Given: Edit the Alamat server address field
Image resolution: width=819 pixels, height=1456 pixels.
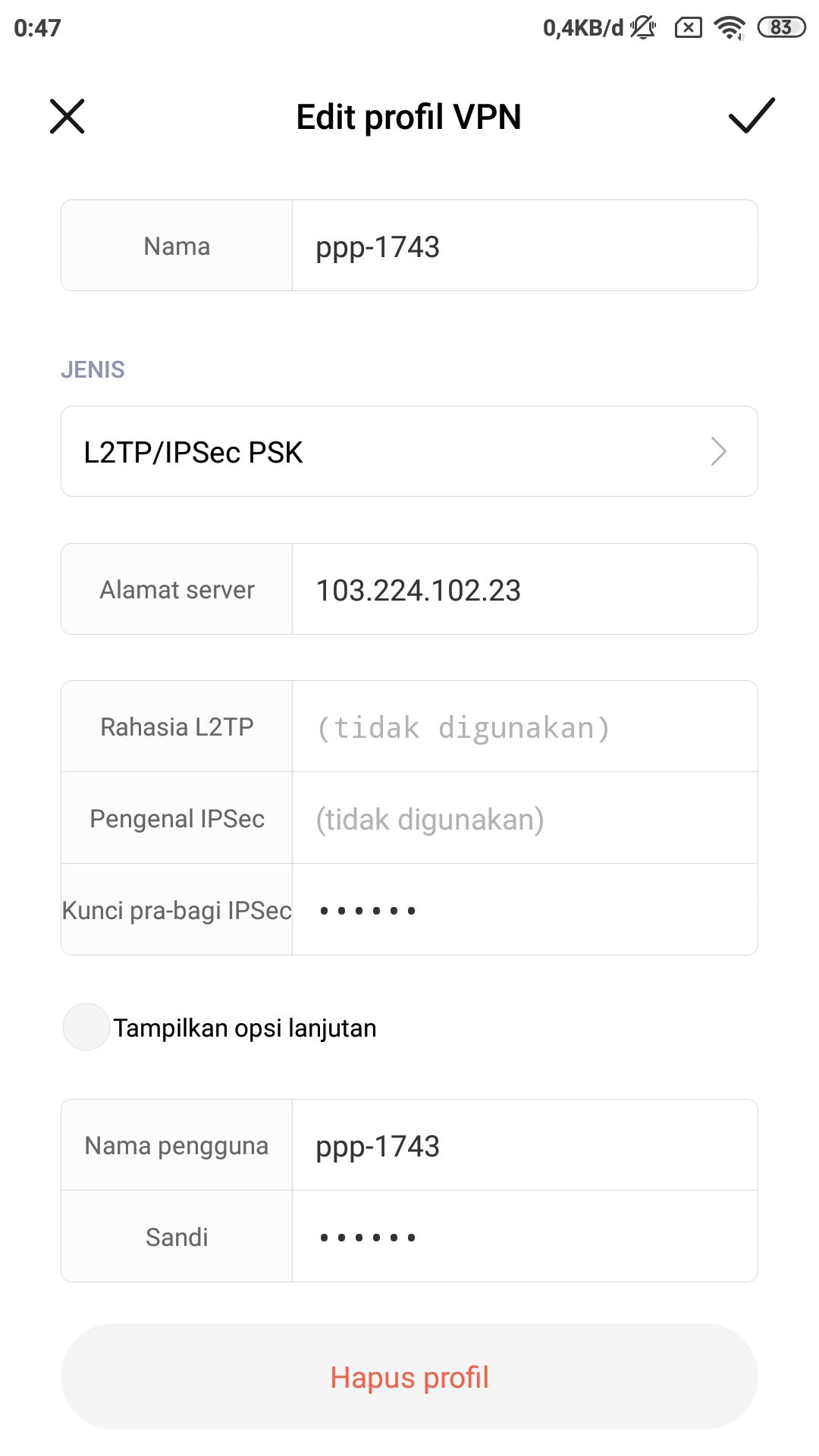Looking at the screenshot, I should pos(525,589).
